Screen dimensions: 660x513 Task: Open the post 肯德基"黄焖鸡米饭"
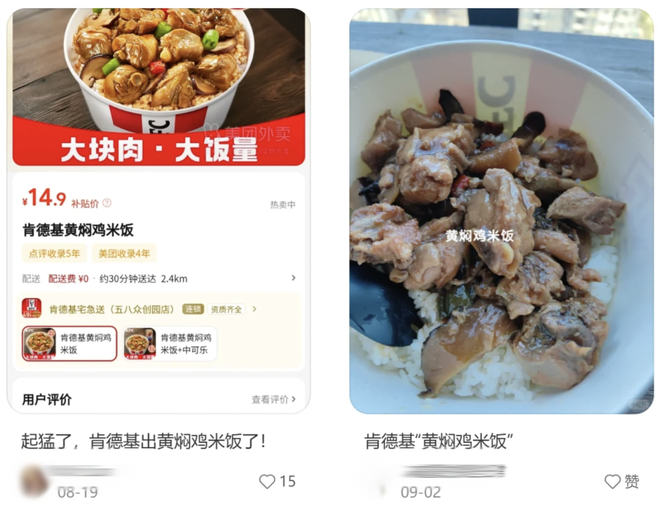pyautogui.click(x=438, y=440)
